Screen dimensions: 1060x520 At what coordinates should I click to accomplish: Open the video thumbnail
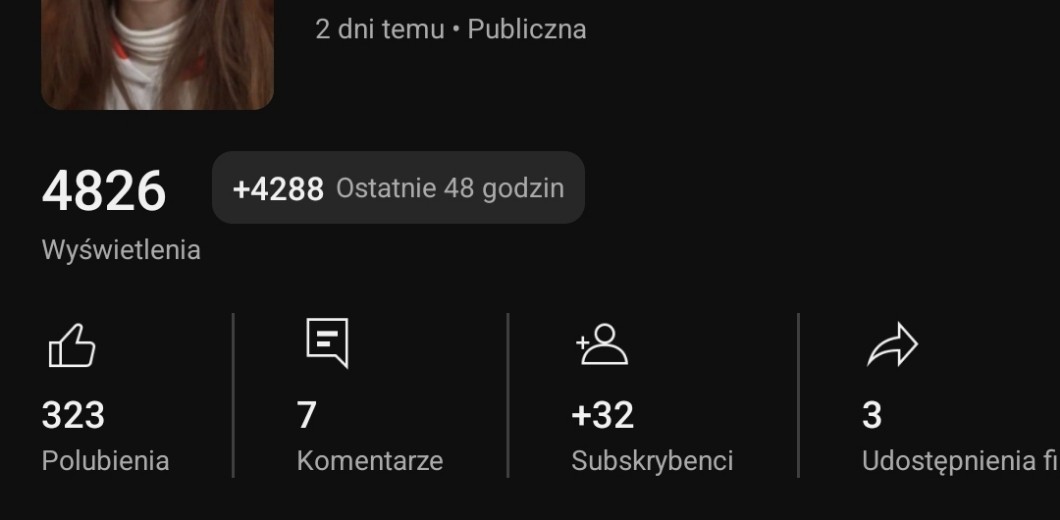157,52
